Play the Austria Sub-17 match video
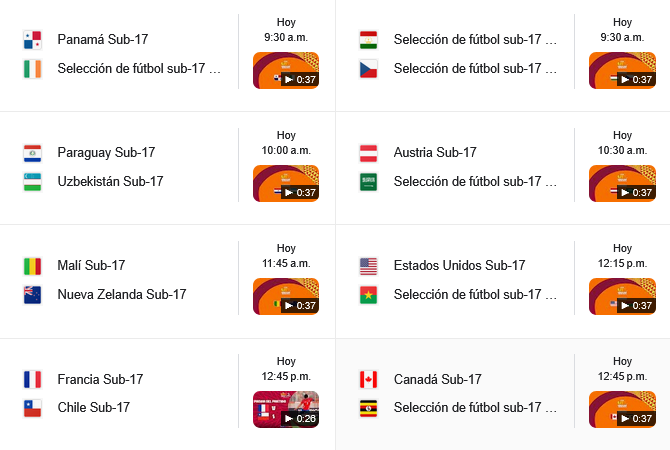Viewport: 670px width, 450px height. tap(622, 183)
